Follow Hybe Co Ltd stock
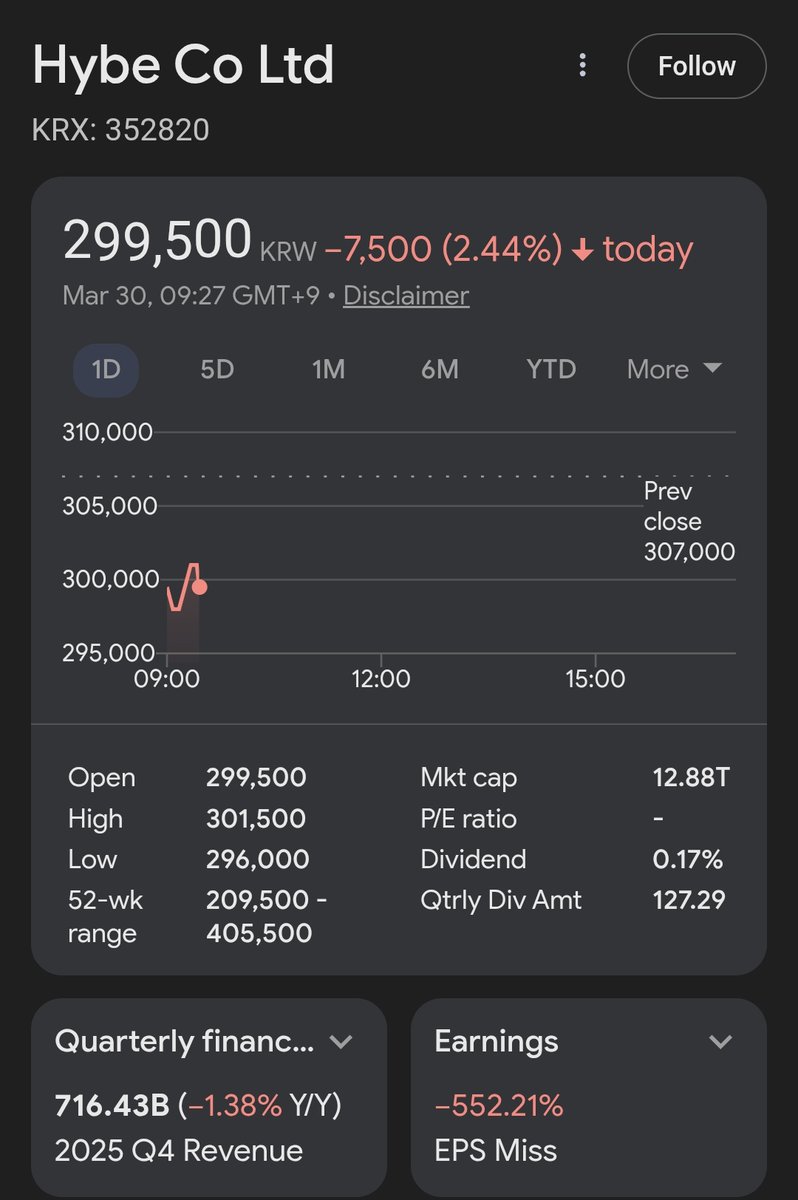The image size is (798, 1200). coord(696,66)
